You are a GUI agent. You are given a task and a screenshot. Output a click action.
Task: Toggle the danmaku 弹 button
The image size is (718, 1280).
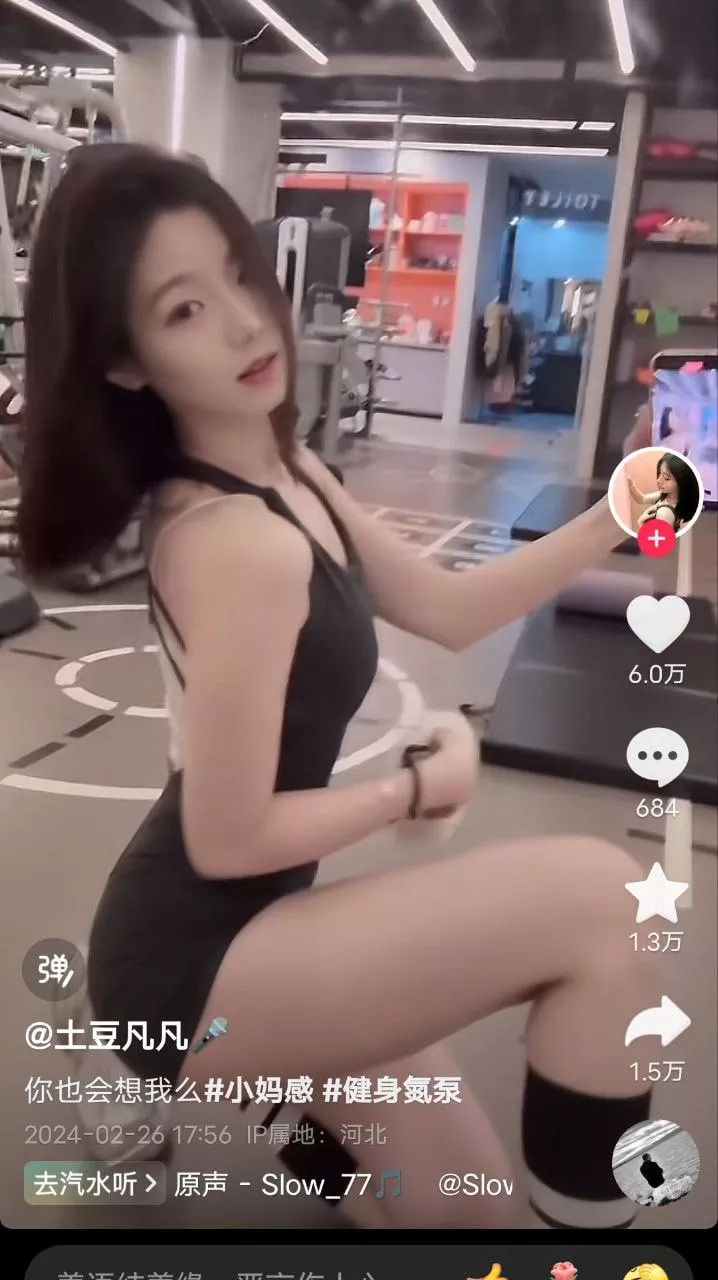click(54, 969)
